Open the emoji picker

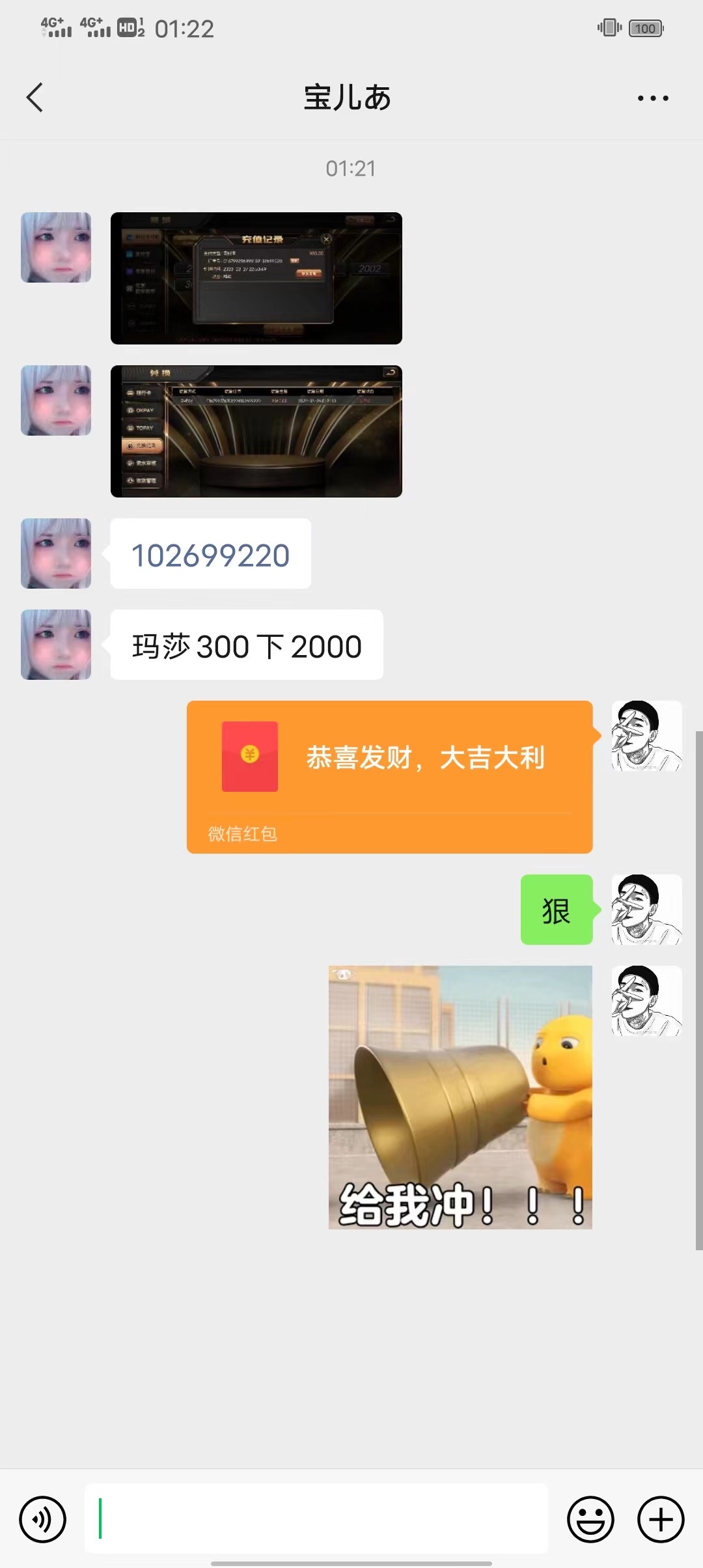coord(590,1519)
